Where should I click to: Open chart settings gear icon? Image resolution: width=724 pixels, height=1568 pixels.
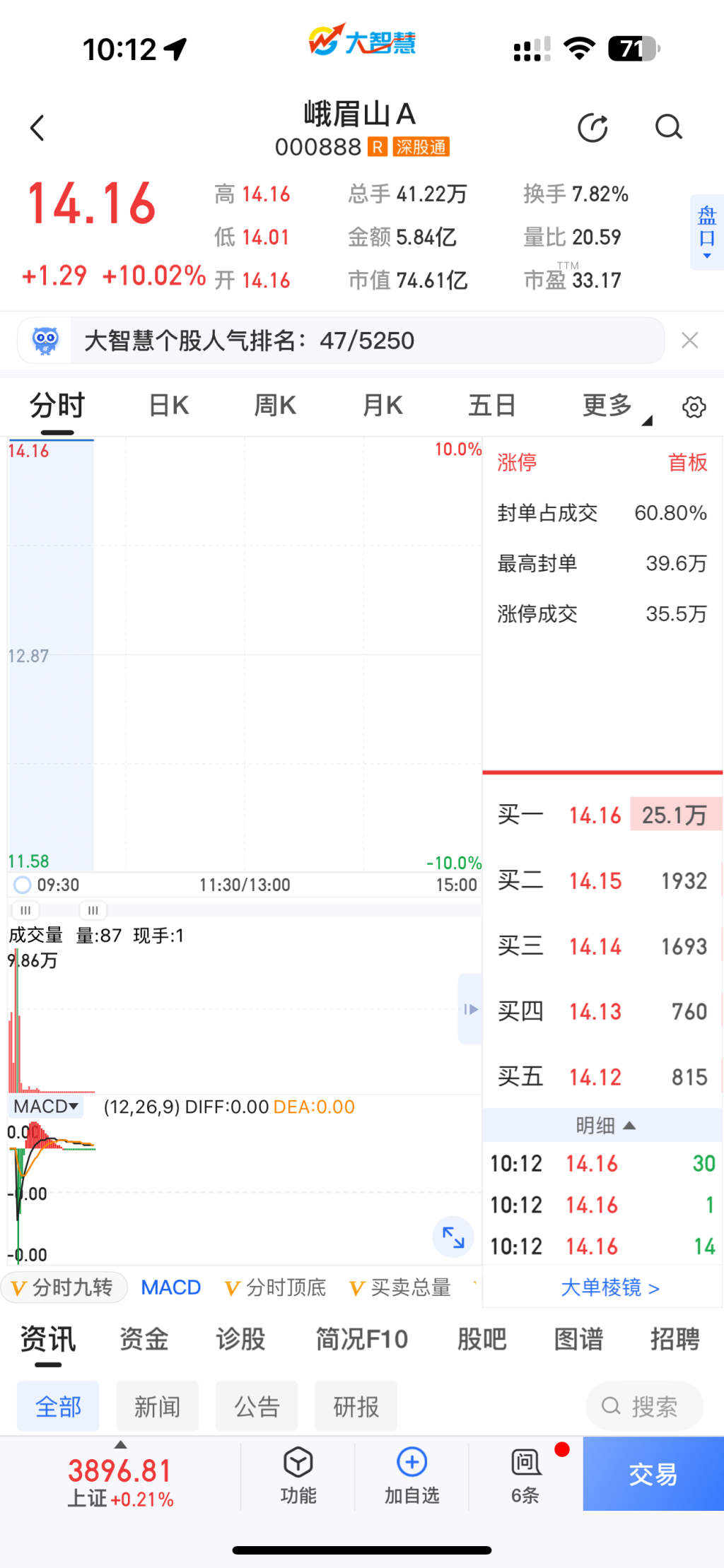[x=694, y=407]
